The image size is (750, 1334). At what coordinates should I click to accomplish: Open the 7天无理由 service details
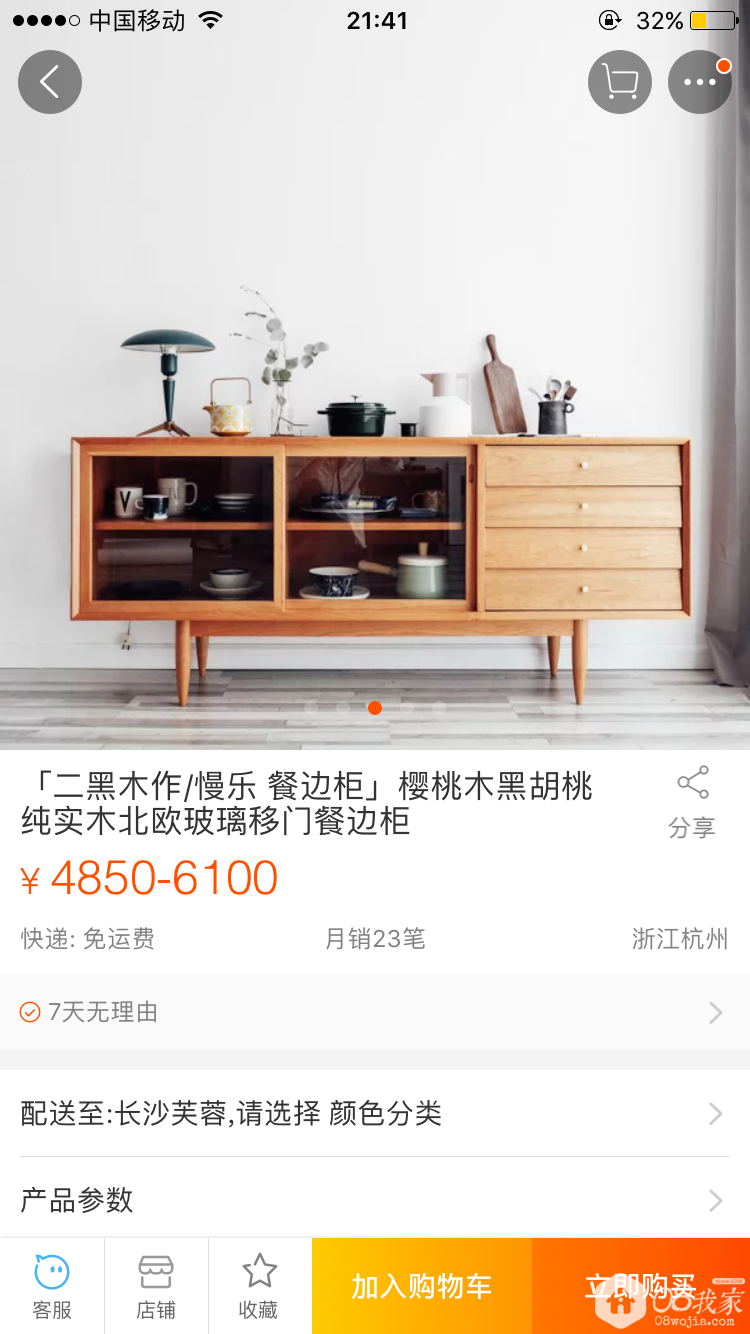(375, 1012)
